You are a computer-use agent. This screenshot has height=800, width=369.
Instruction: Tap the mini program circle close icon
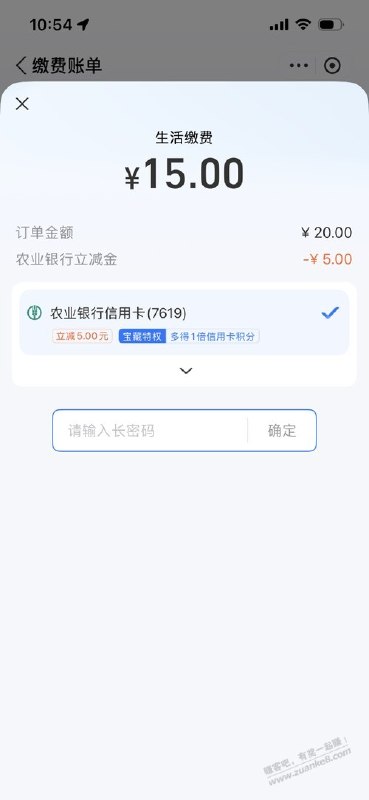click(x=332, y=65)
